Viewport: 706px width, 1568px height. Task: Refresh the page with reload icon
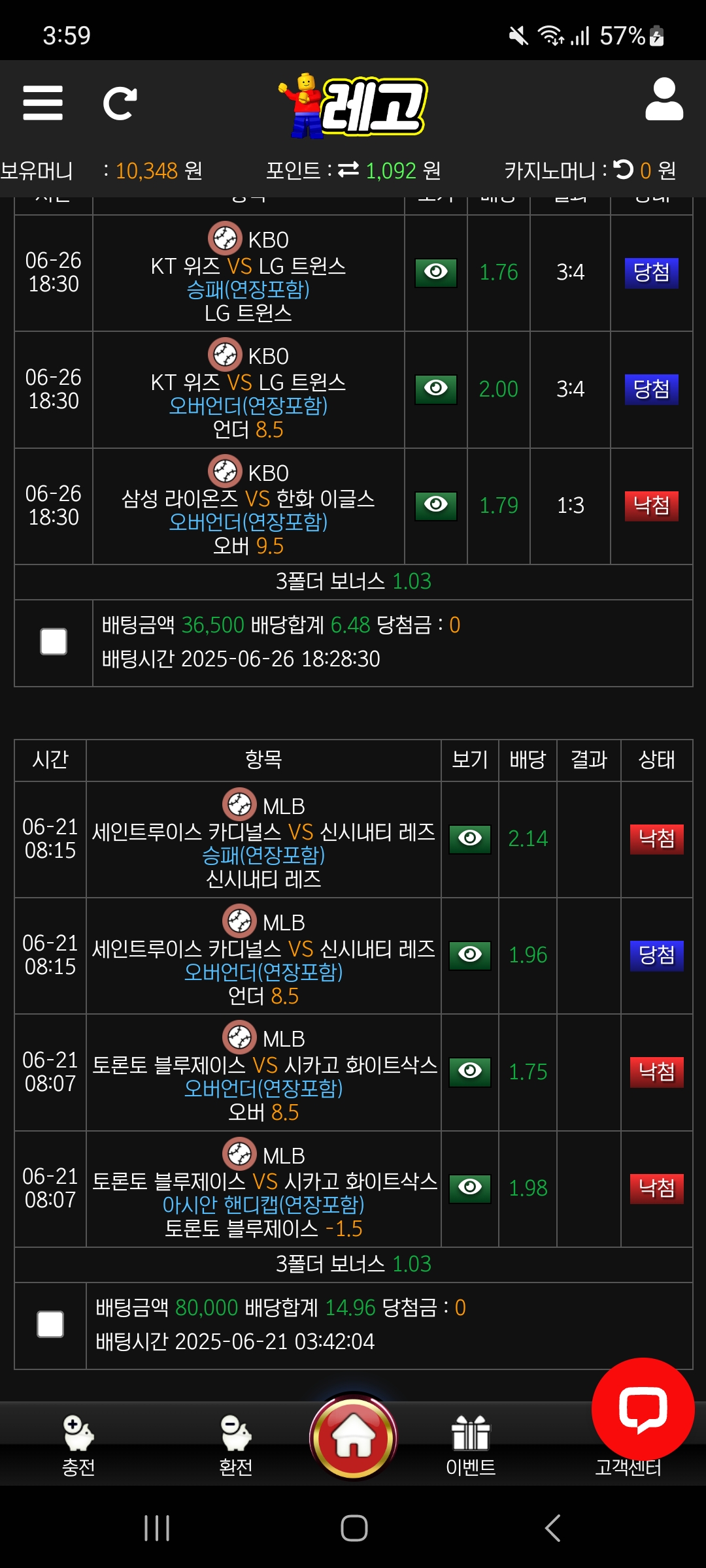[x=120, y=103]
